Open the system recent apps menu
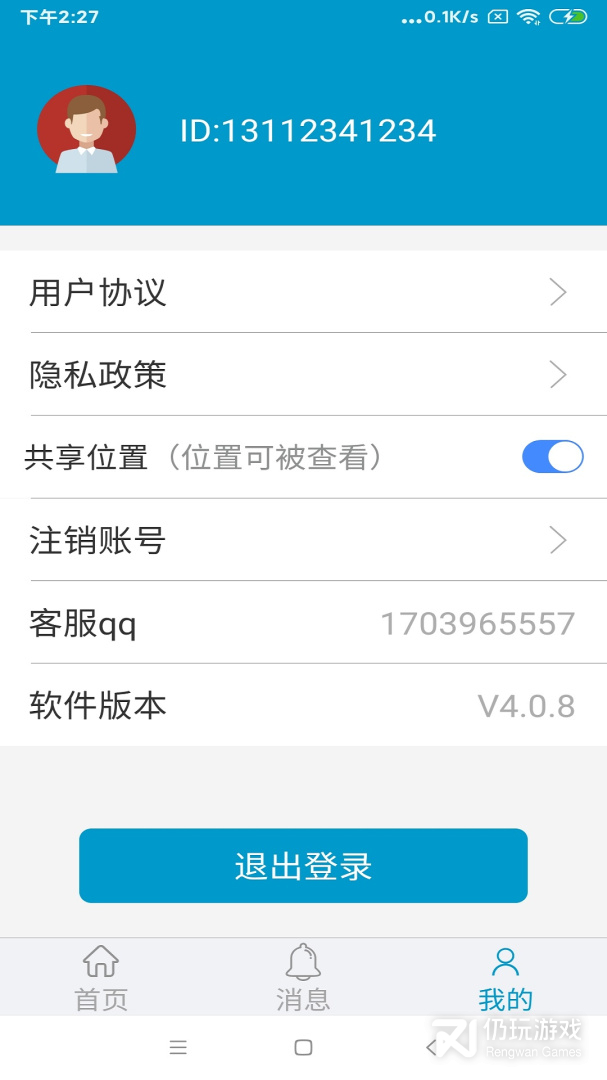 (x=178, y=1047)
